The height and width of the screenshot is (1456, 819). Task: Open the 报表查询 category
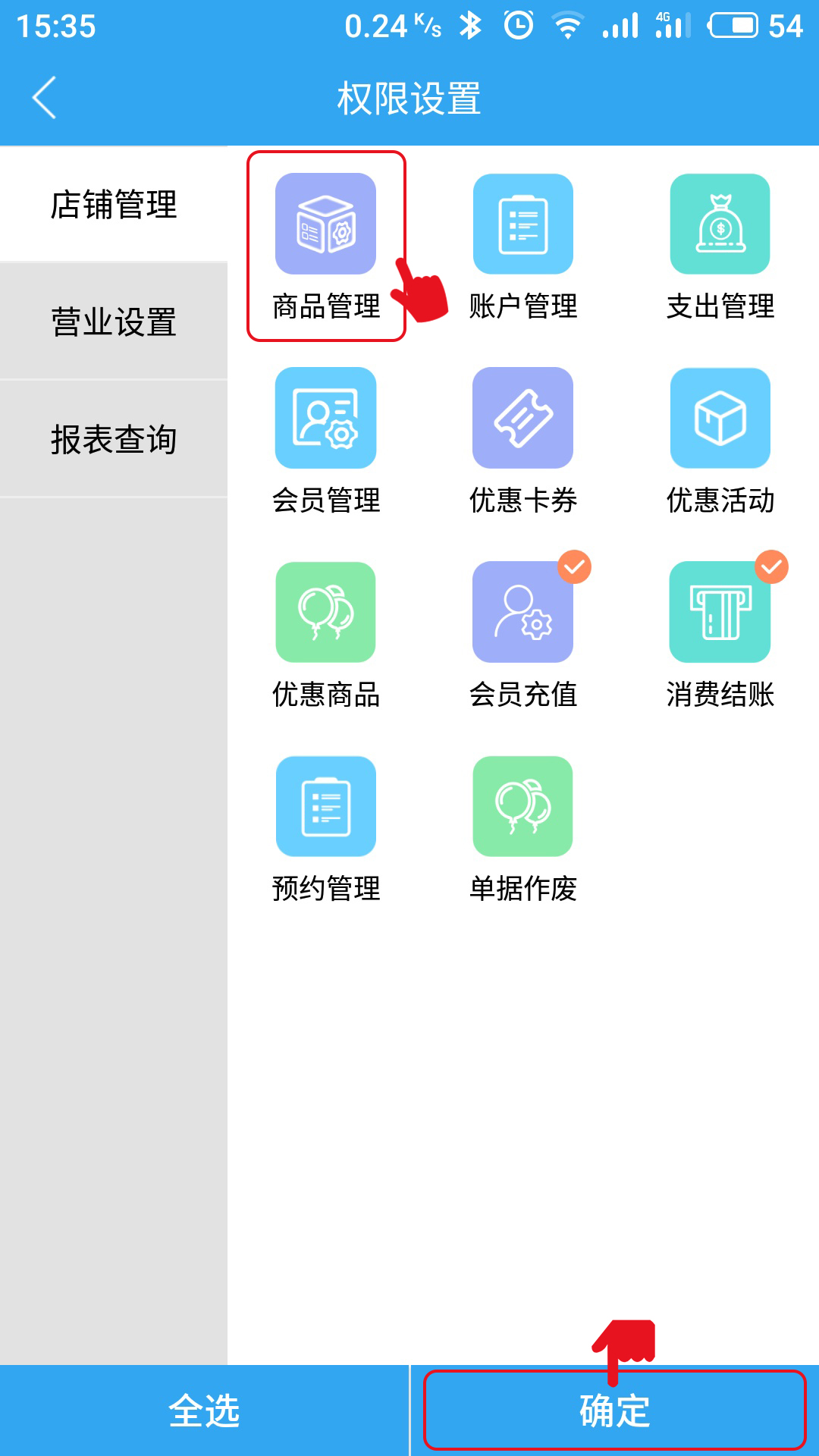pyautogui.click(x=114, y=439)
